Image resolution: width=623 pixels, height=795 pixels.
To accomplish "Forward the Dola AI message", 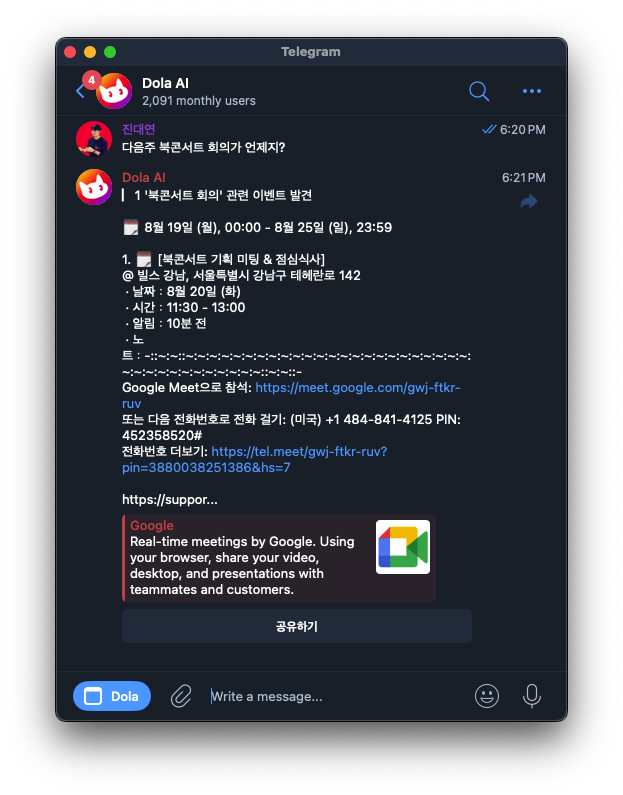I will [529, 202].
